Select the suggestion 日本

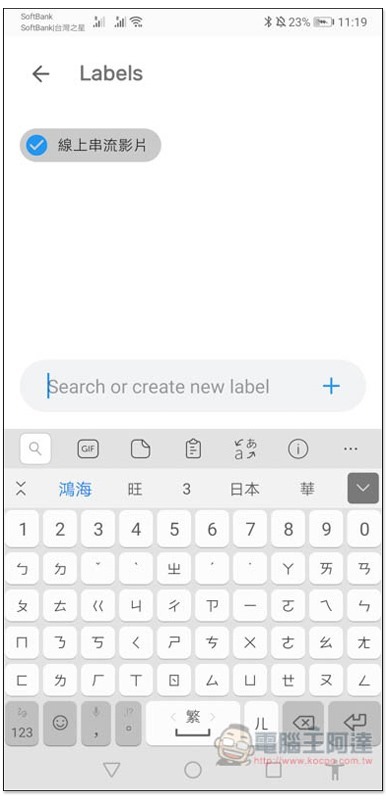click(245, 489)
